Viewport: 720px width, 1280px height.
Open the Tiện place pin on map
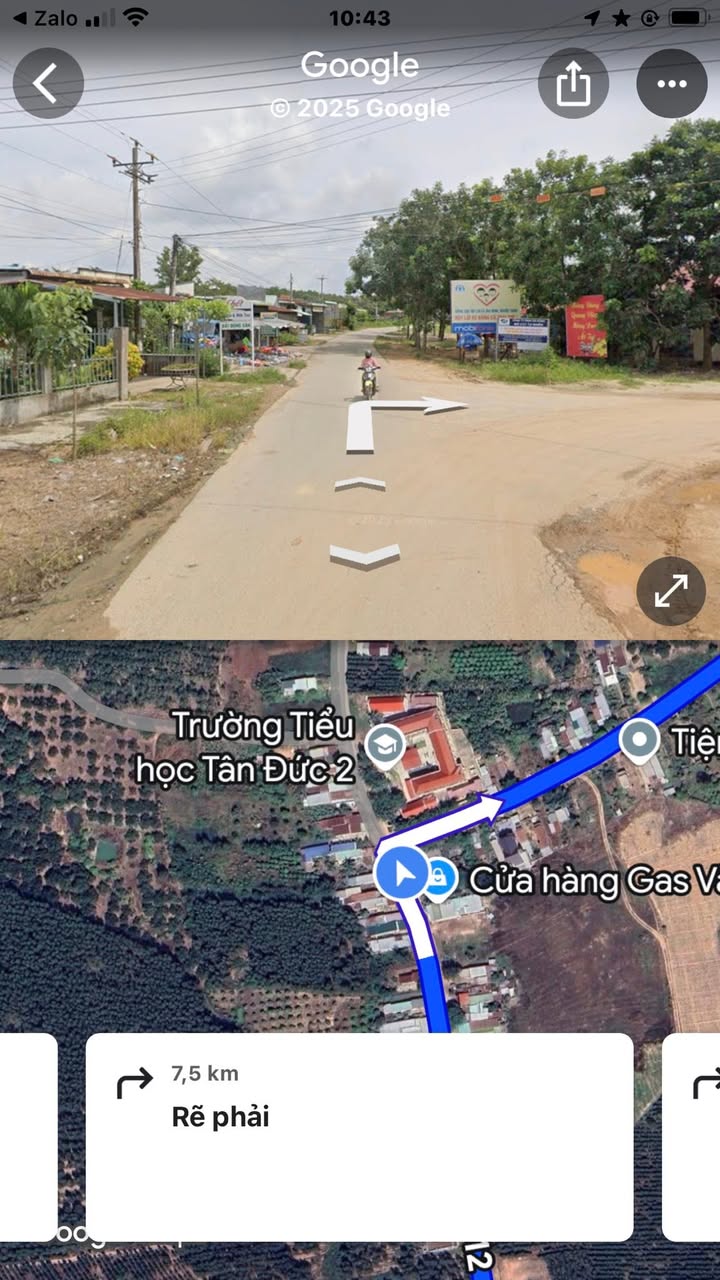(x=639, y=740)
